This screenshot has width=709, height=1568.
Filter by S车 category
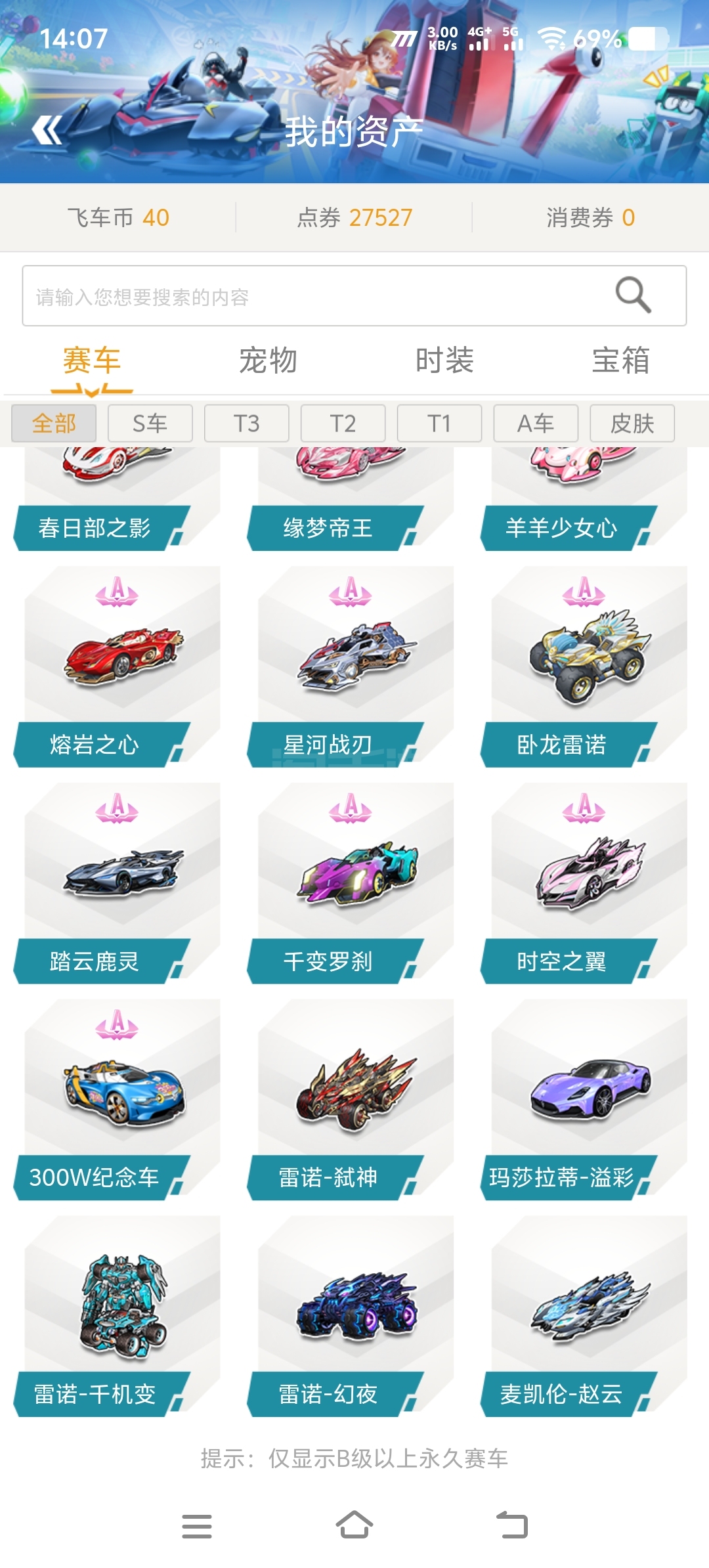pos(150,424)
